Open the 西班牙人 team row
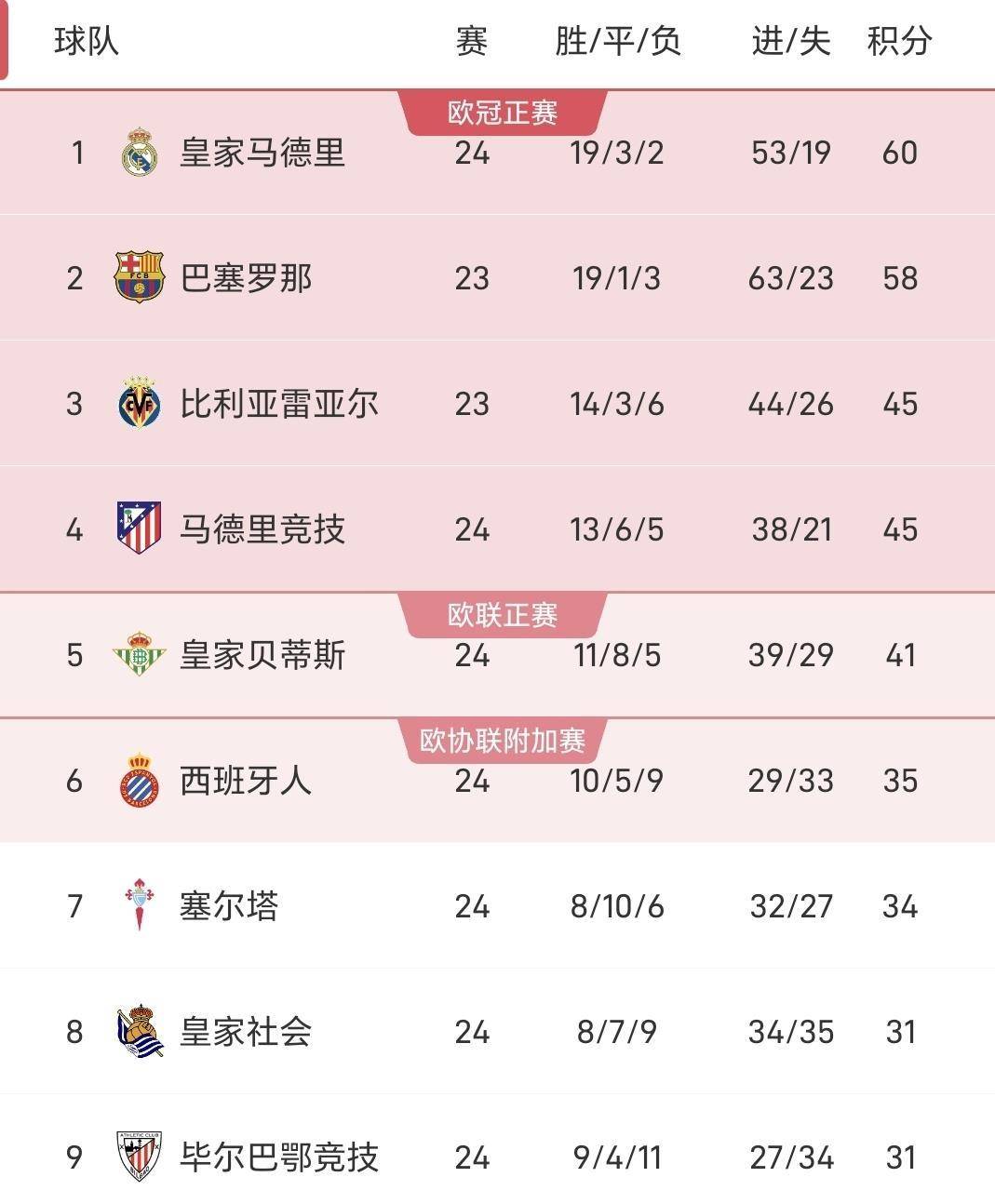Screen dimensions: 995x1204 246,781
